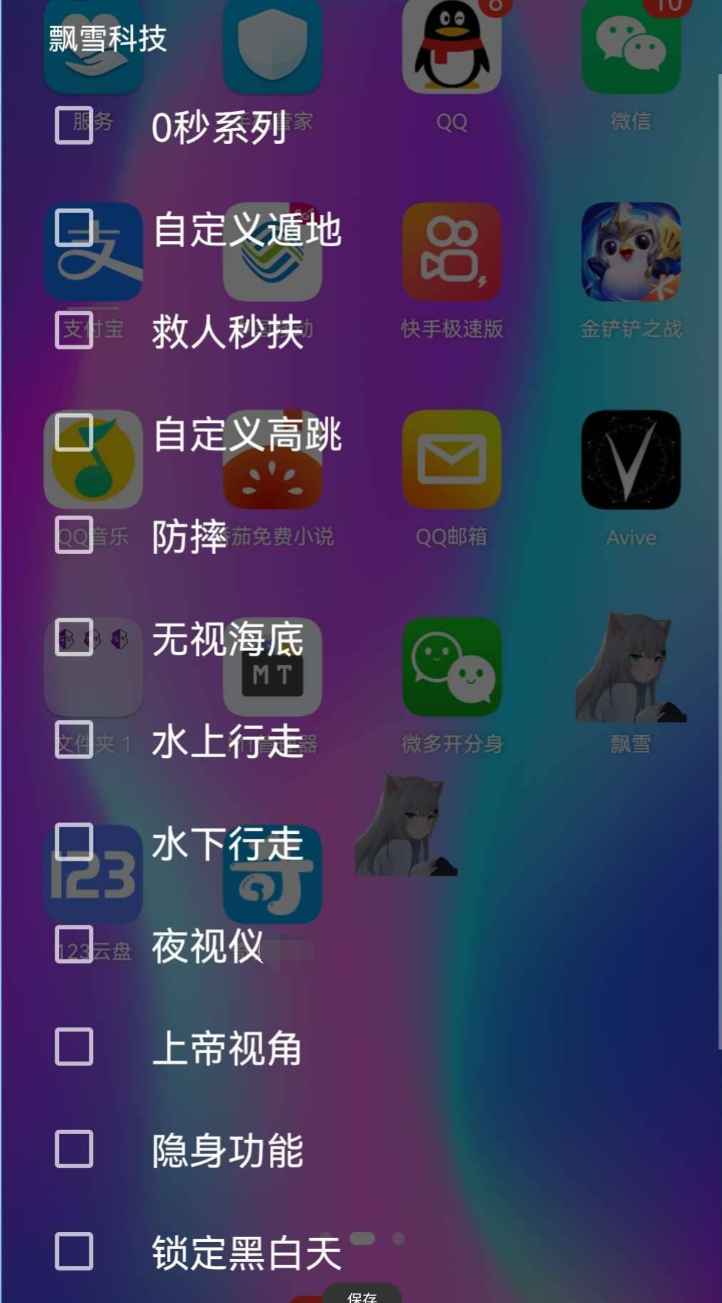The image size is (722, 1303).
Task: Open the WeChat app
Action: pyautogui.click(x=630, y=47)
